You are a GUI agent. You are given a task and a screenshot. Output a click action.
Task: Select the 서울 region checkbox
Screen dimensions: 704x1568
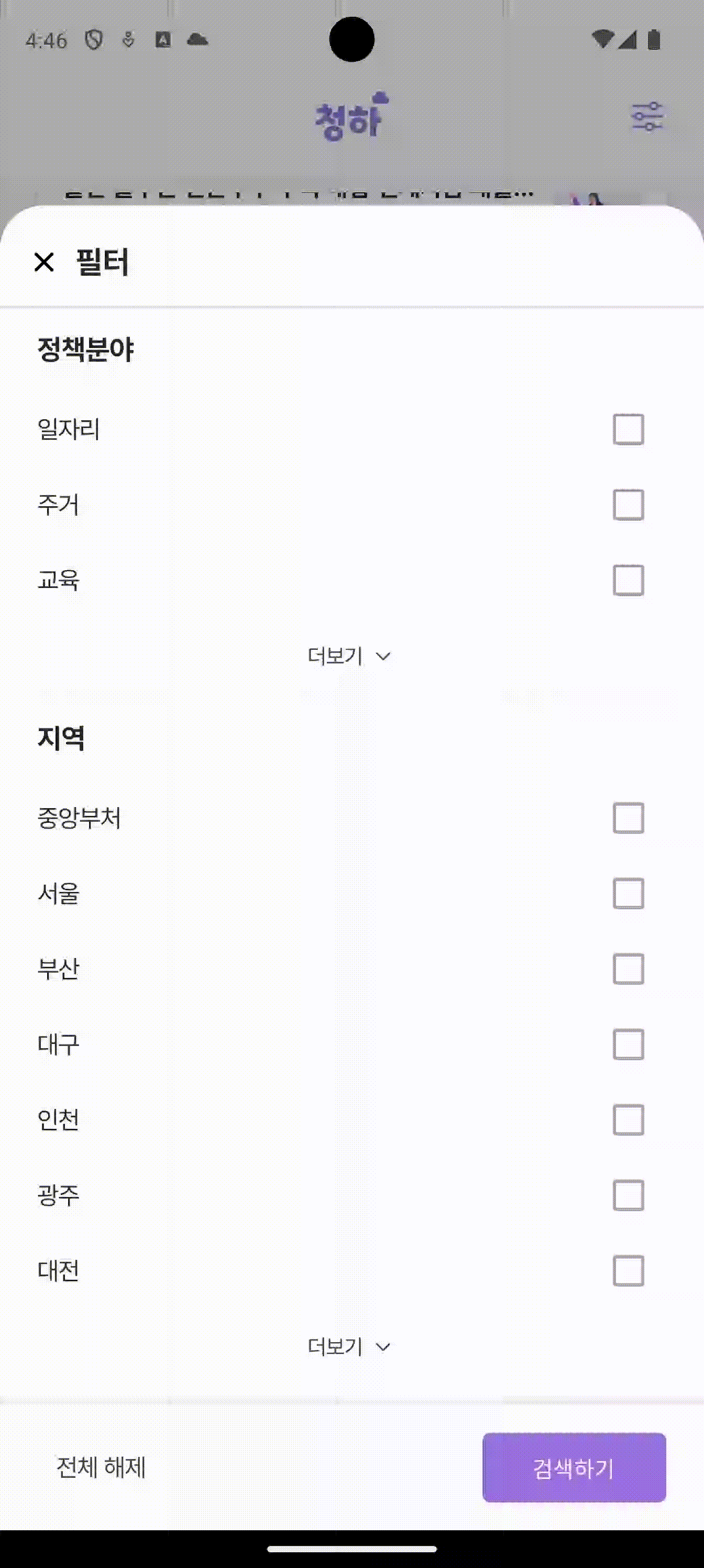click(x=628, y=893)
